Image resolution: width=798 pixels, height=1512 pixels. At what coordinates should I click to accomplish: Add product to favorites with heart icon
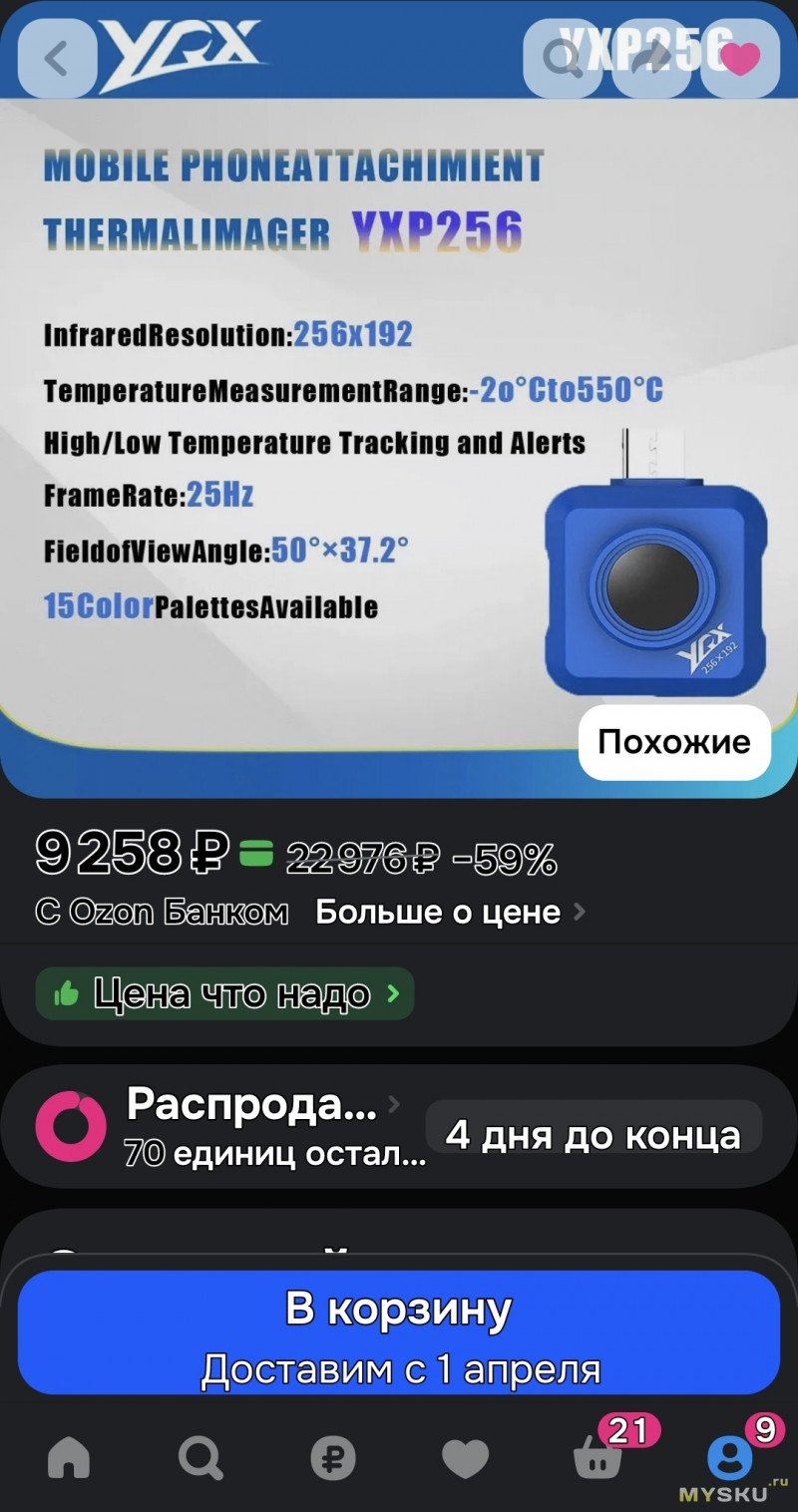click(740, 59)
